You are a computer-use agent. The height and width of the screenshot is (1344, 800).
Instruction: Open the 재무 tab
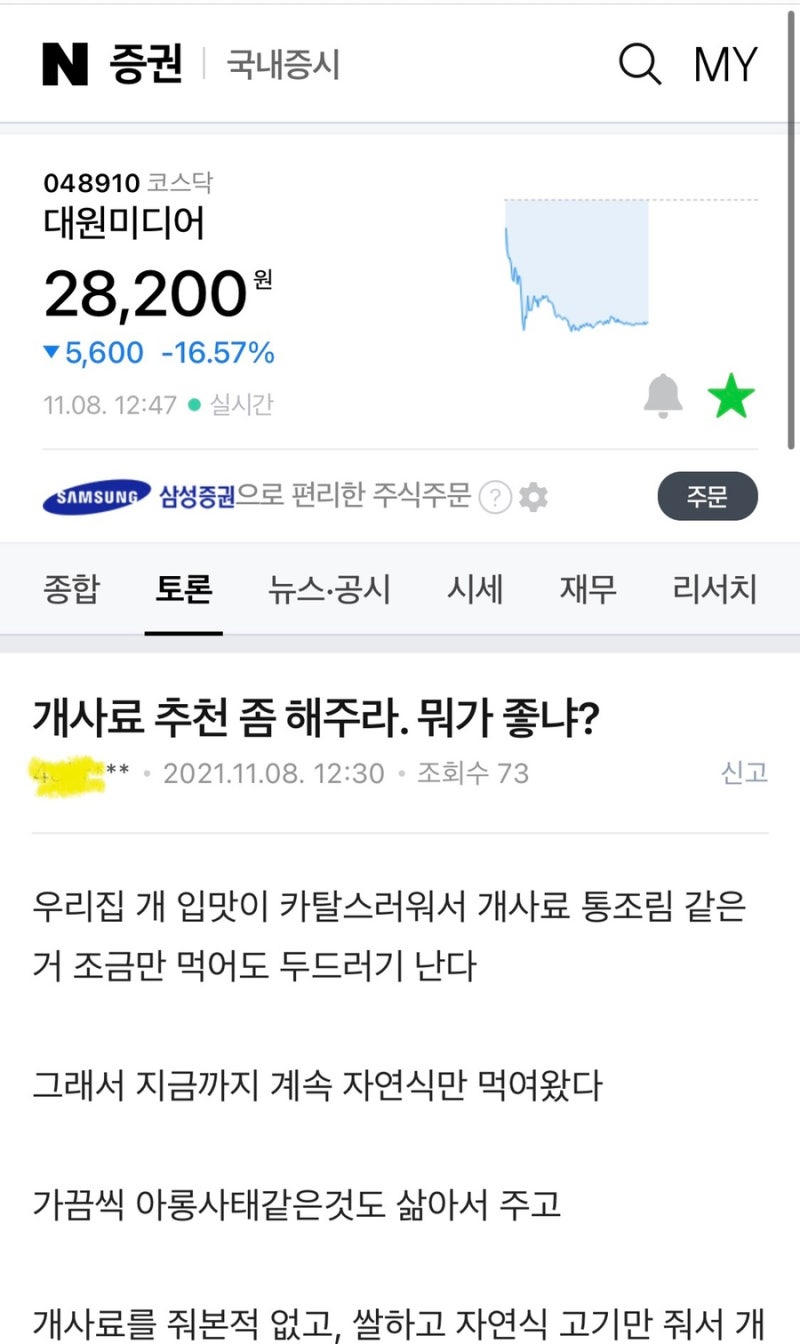(587, 591)
